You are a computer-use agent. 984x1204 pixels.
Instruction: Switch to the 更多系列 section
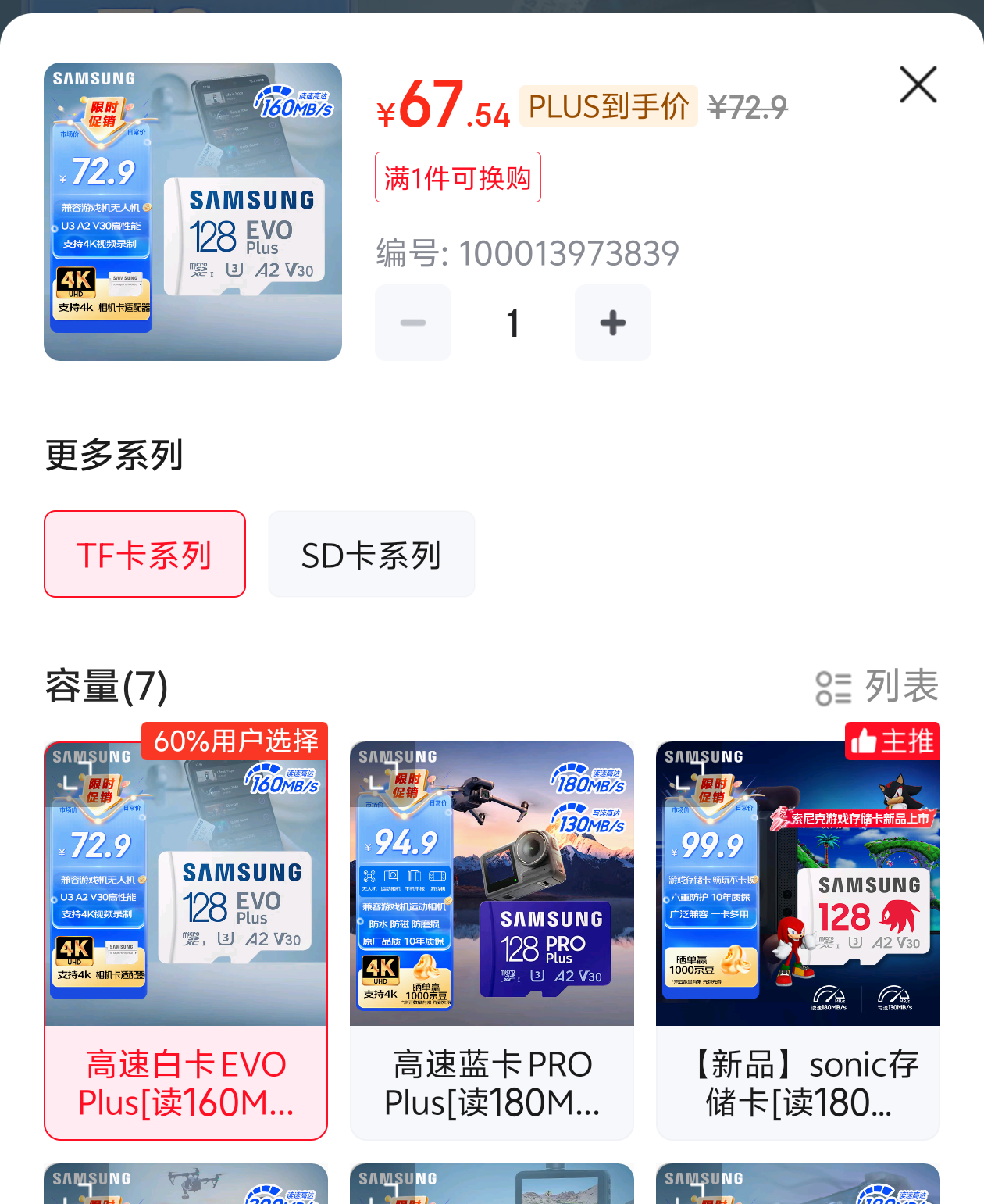[x=113, y=454]
